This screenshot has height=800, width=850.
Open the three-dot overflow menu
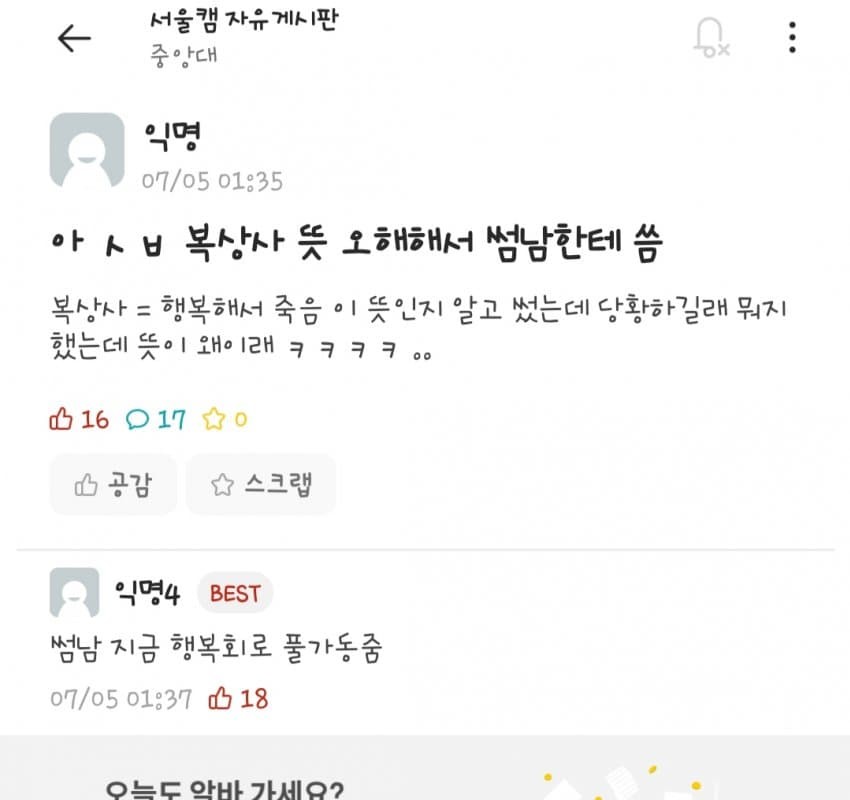(792, 37)
